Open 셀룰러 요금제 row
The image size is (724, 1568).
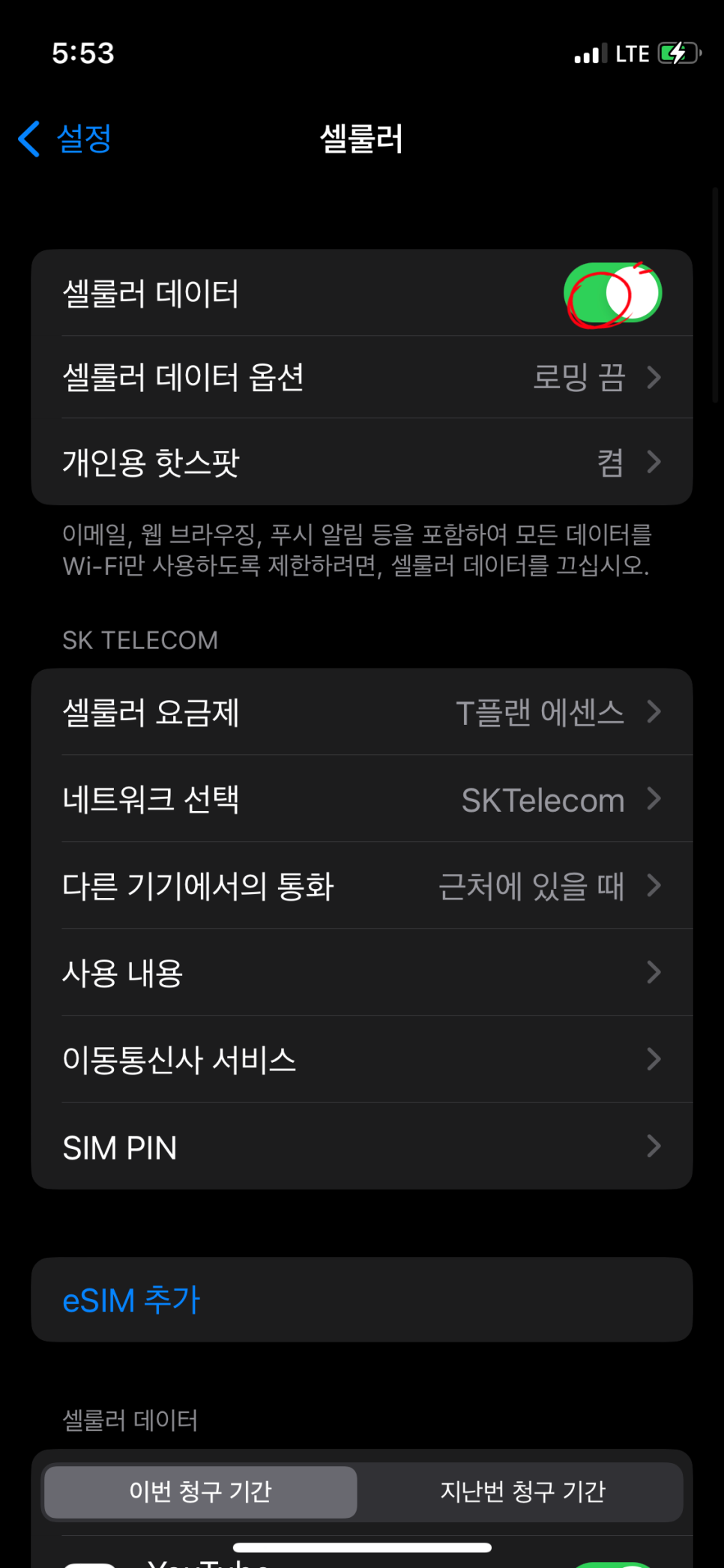362,712
